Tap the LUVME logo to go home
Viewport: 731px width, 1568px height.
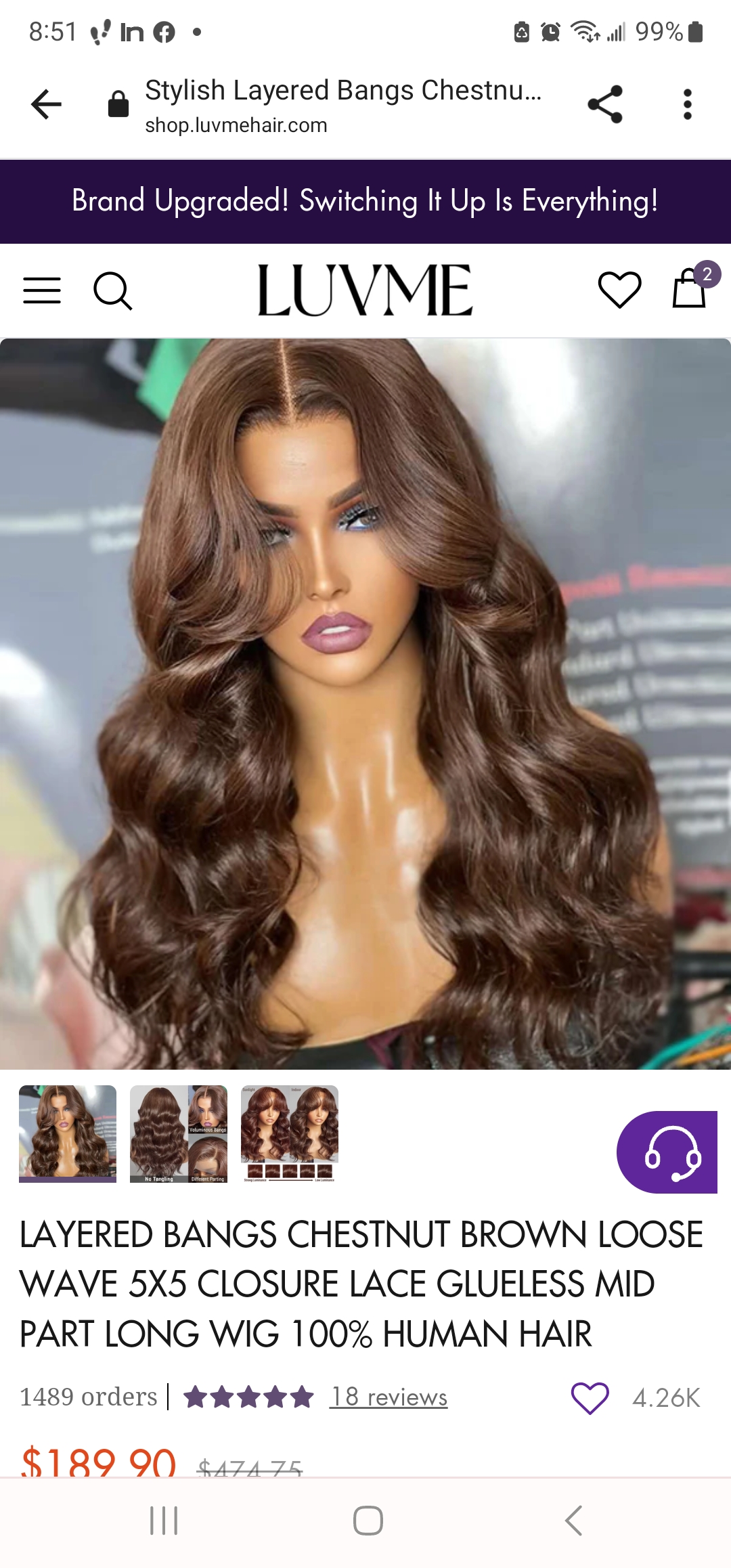365,290
